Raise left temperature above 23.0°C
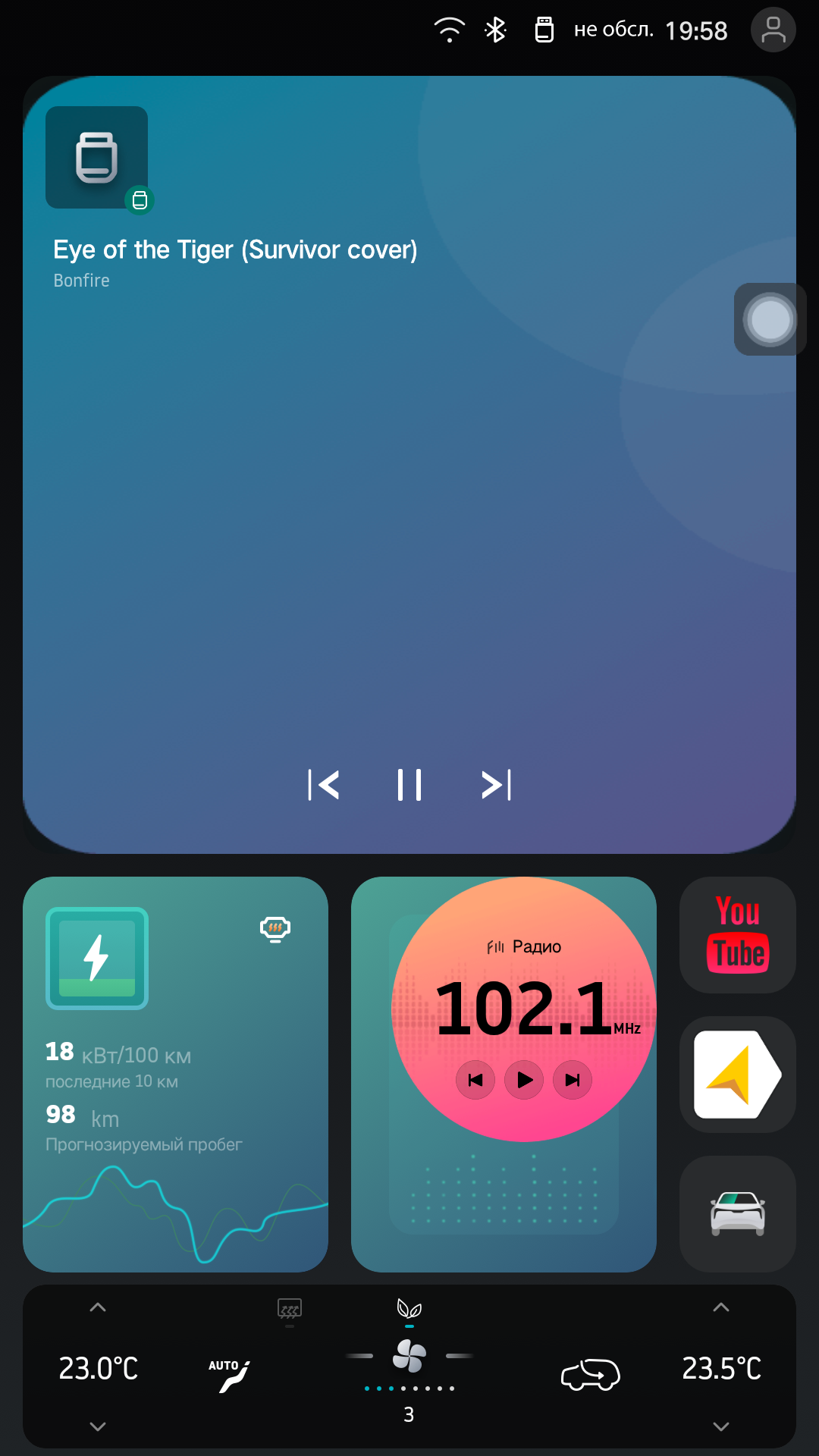The height and width of the screenshot is (1456, 819). pyautogui.click(x=98, y=1307)
